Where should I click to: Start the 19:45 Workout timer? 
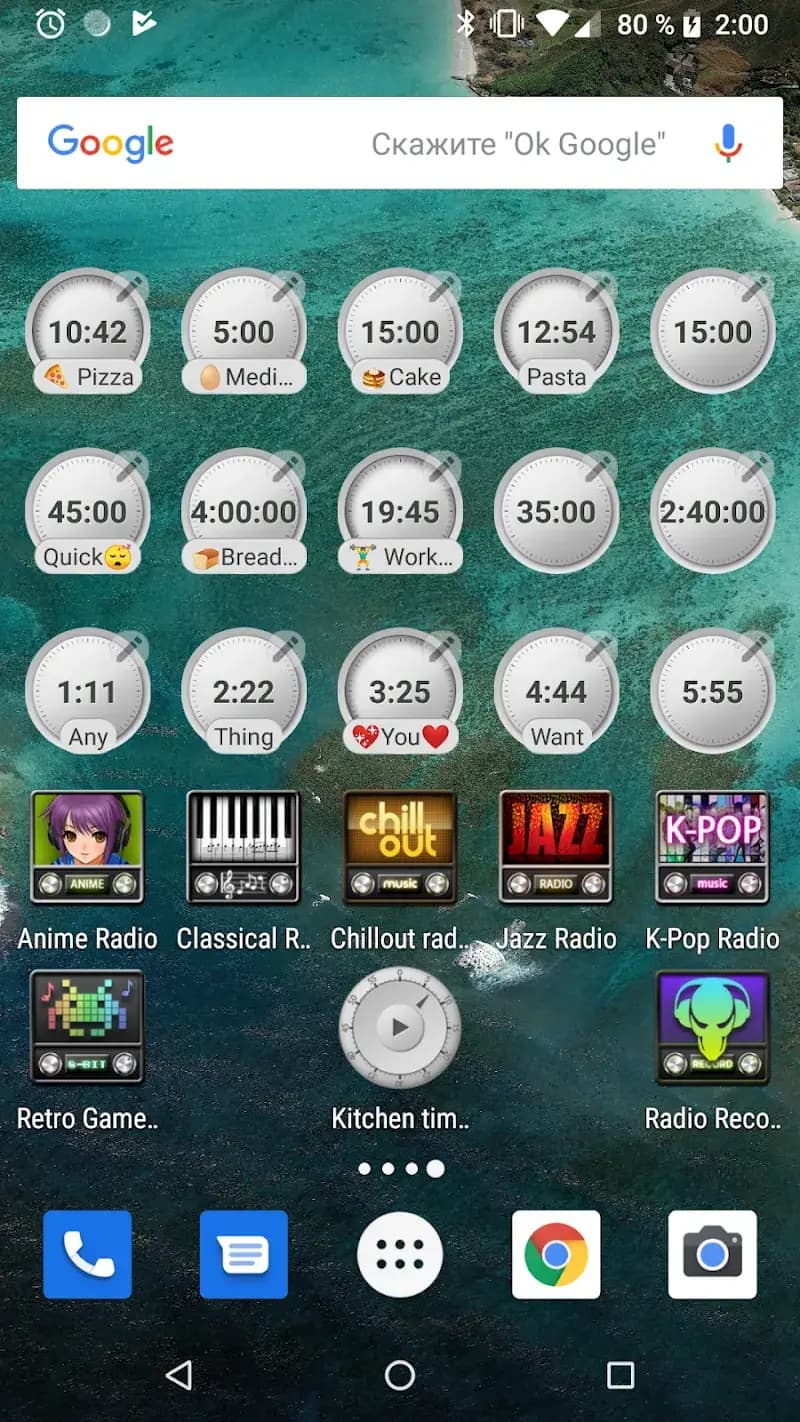click(x=400, y=513)
